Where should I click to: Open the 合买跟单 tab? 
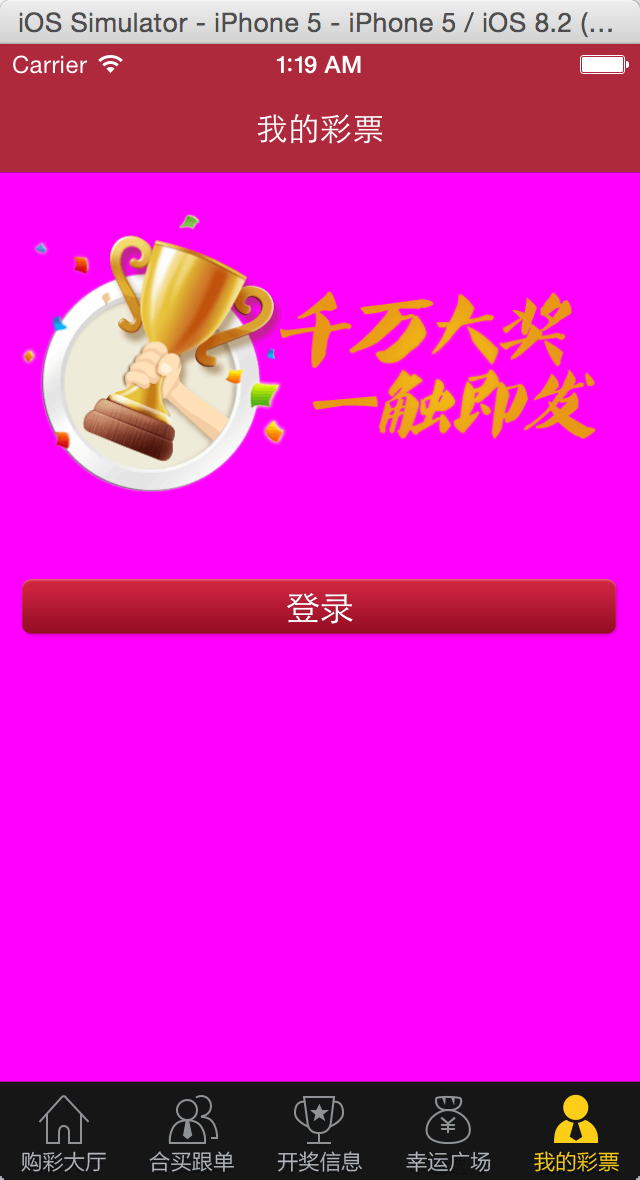tap(192, 1132)
